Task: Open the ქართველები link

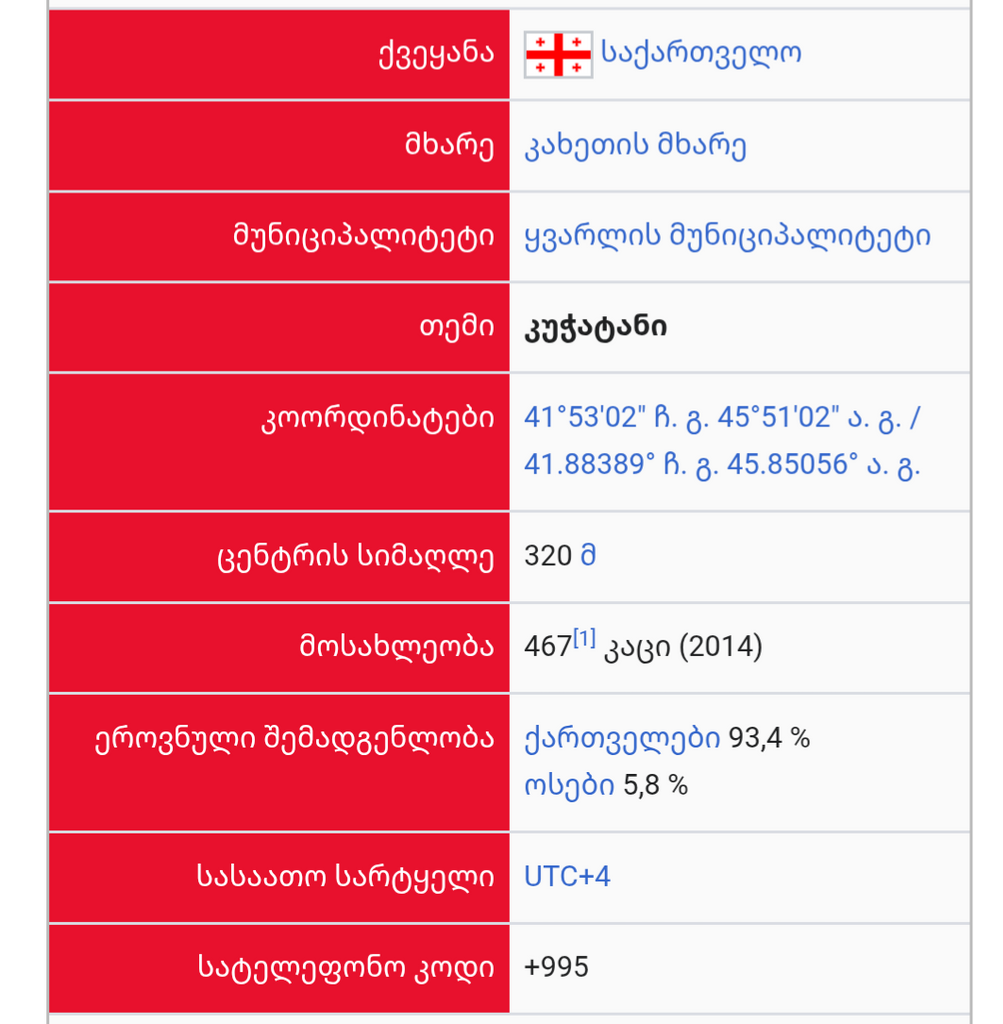Action: coord(622,738)
